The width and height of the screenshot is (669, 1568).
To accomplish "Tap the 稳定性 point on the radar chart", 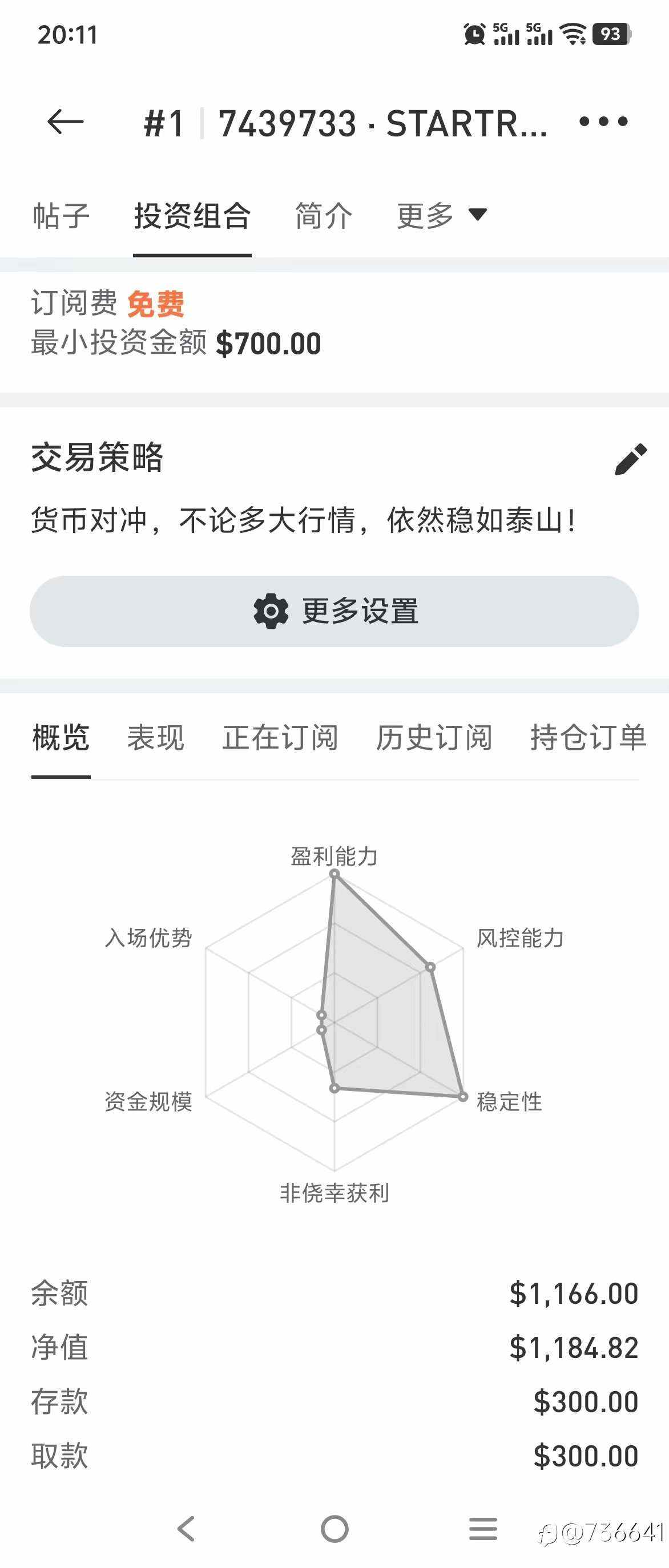I will (x=462, y=1096).
